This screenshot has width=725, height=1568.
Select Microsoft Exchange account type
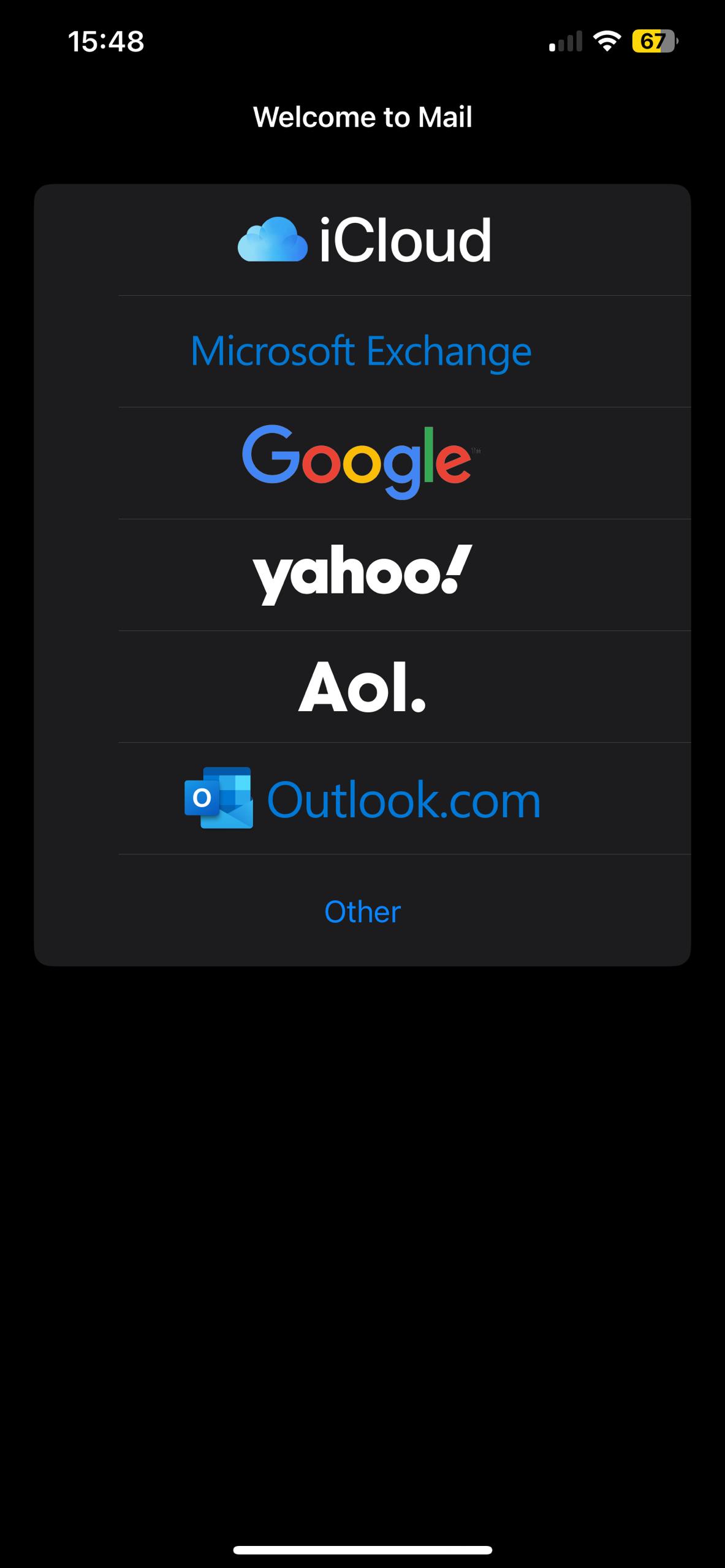[x=362, y=352]
